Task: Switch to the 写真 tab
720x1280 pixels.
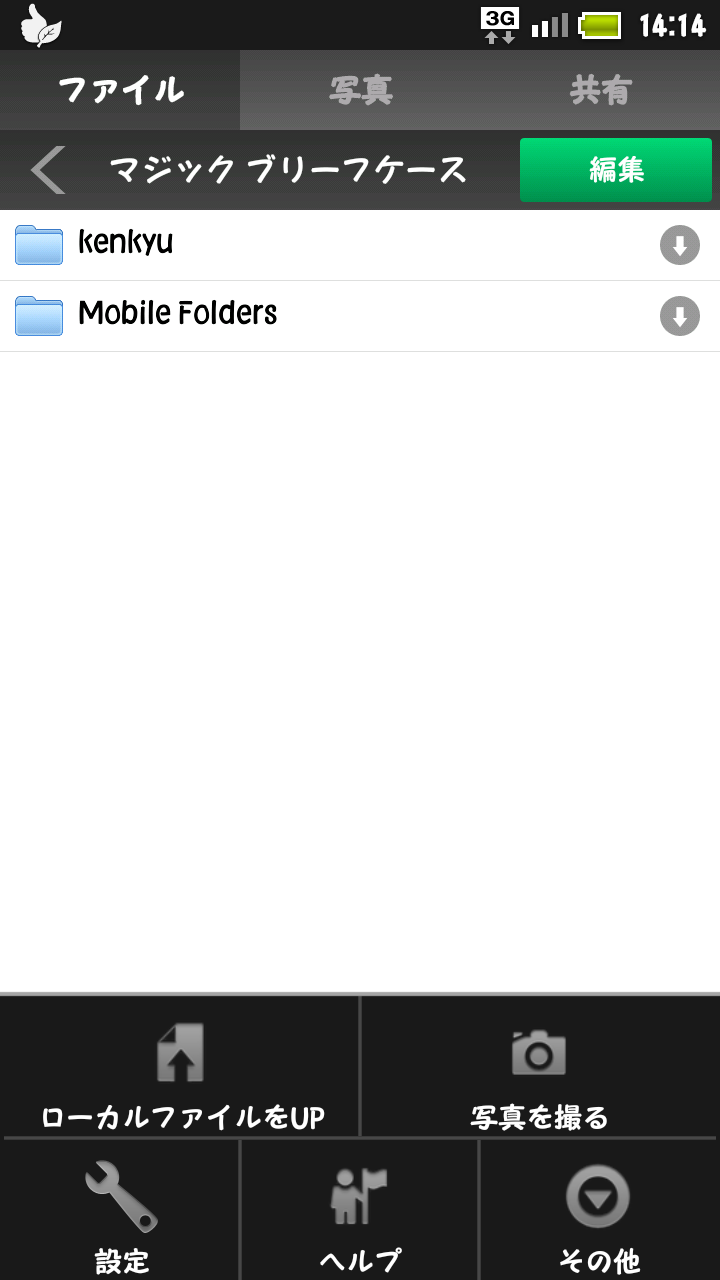Action: [x=360, y=90]
